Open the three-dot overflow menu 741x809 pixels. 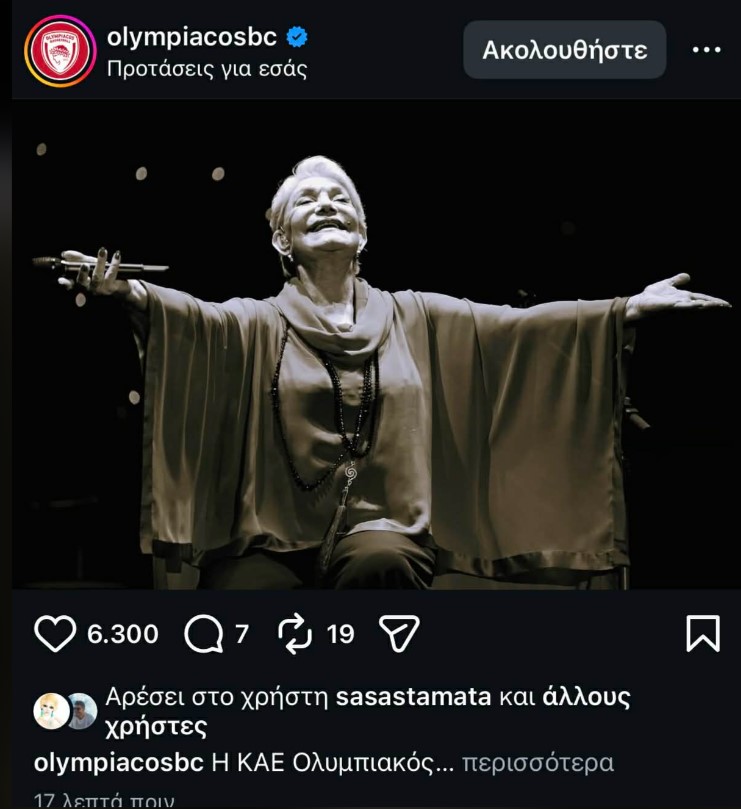pyautogui.click(x=706, y=50)
